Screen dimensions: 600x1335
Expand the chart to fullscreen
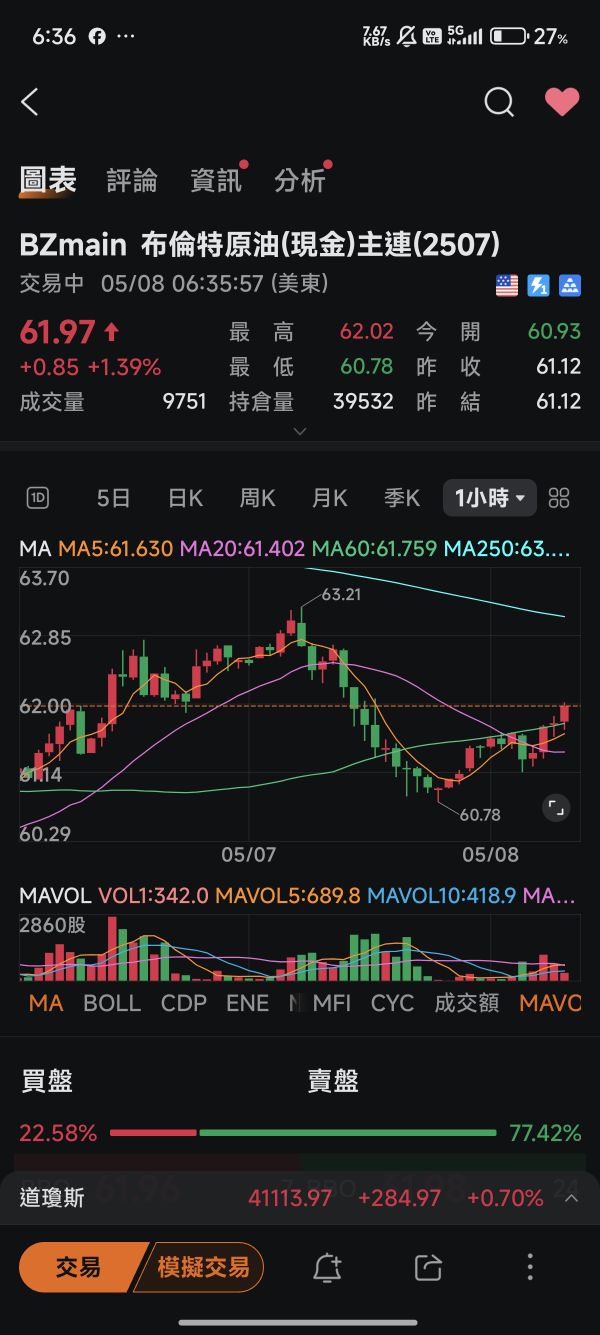click(x=556, y=808)
